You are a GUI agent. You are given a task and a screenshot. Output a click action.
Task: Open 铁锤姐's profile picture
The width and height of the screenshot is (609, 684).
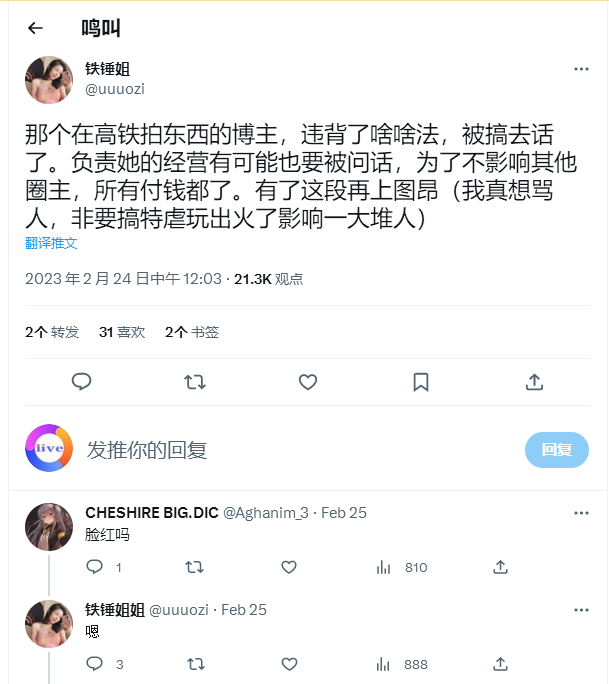pyautogui.click(x=49, y=81)
